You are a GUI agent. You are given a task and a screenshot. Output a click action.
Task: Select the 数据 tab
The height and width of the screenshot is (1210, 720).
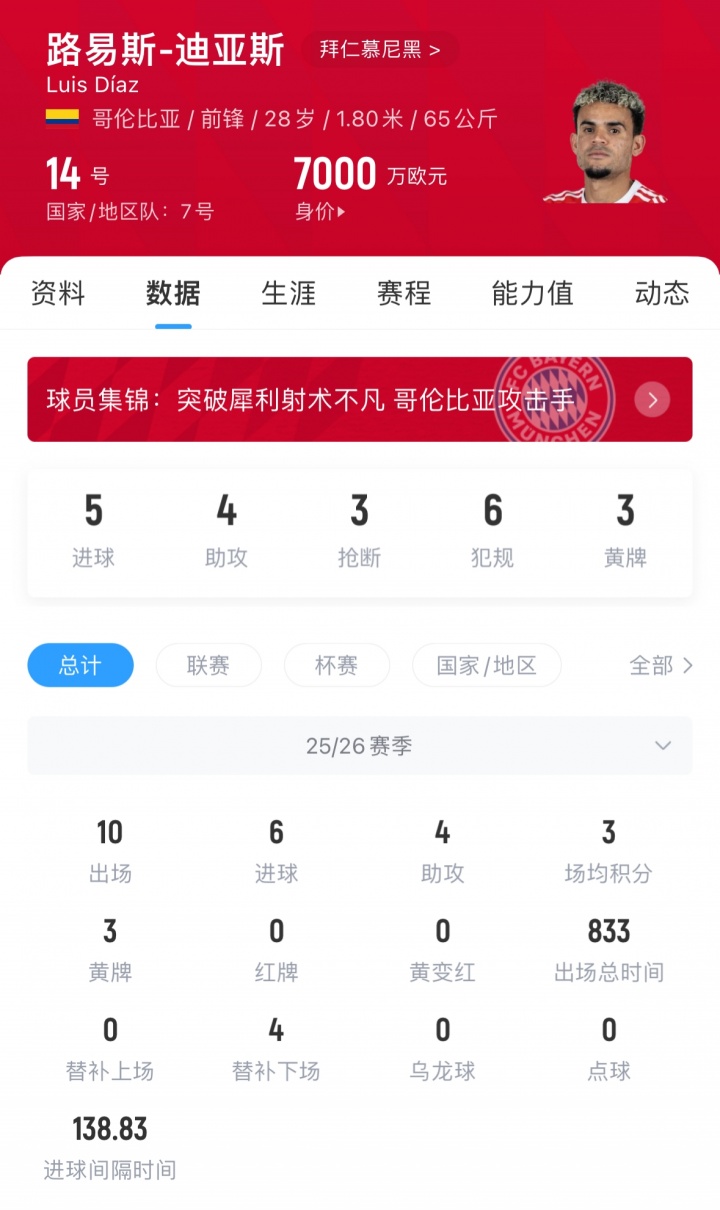point(173,293)
